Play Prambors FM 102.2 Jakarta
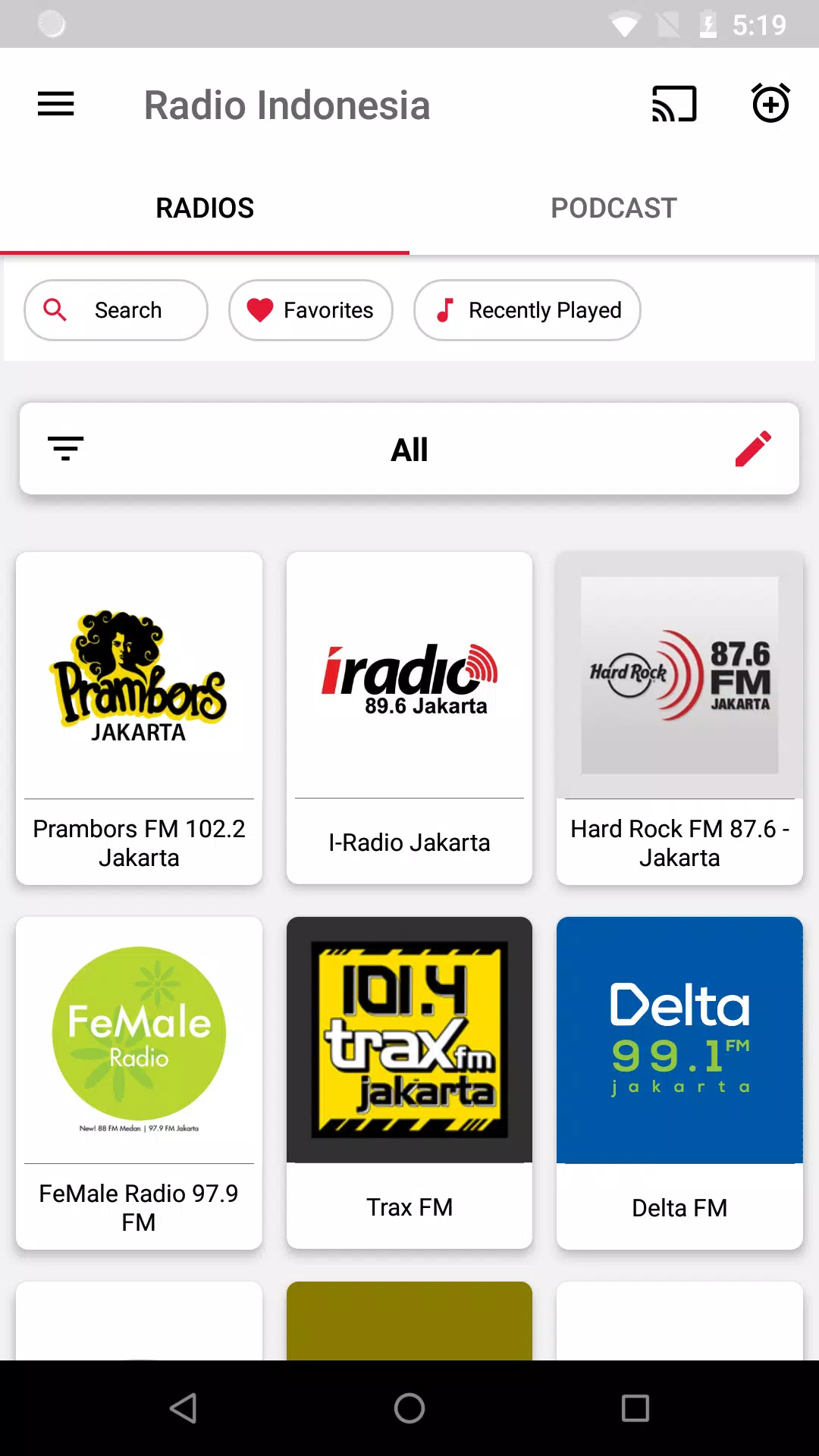The width and height of the screenshot is (819, 1456). [x=139, y=718]
